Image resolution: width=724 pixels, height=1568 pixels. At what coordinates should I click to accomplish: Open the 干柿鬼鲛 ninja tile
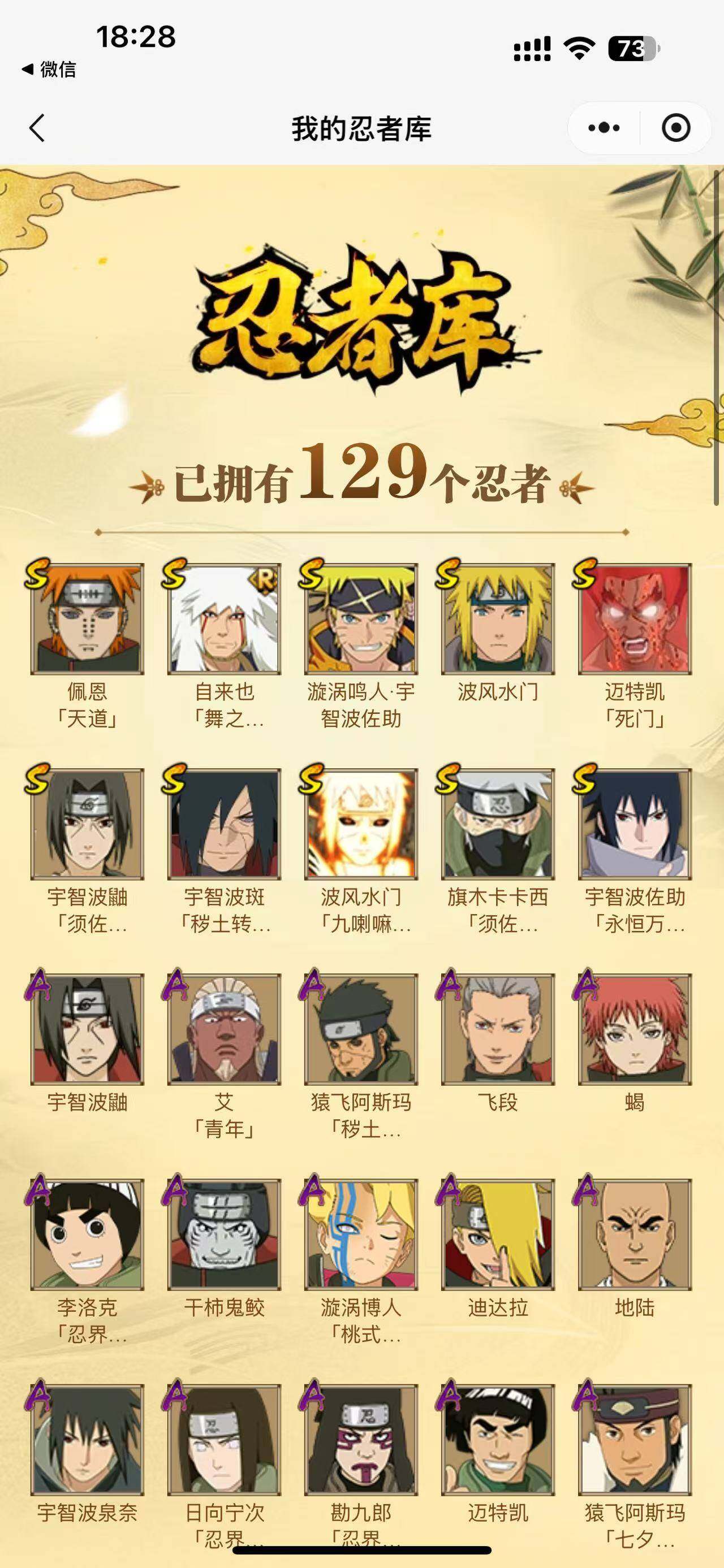[224, 1235]
